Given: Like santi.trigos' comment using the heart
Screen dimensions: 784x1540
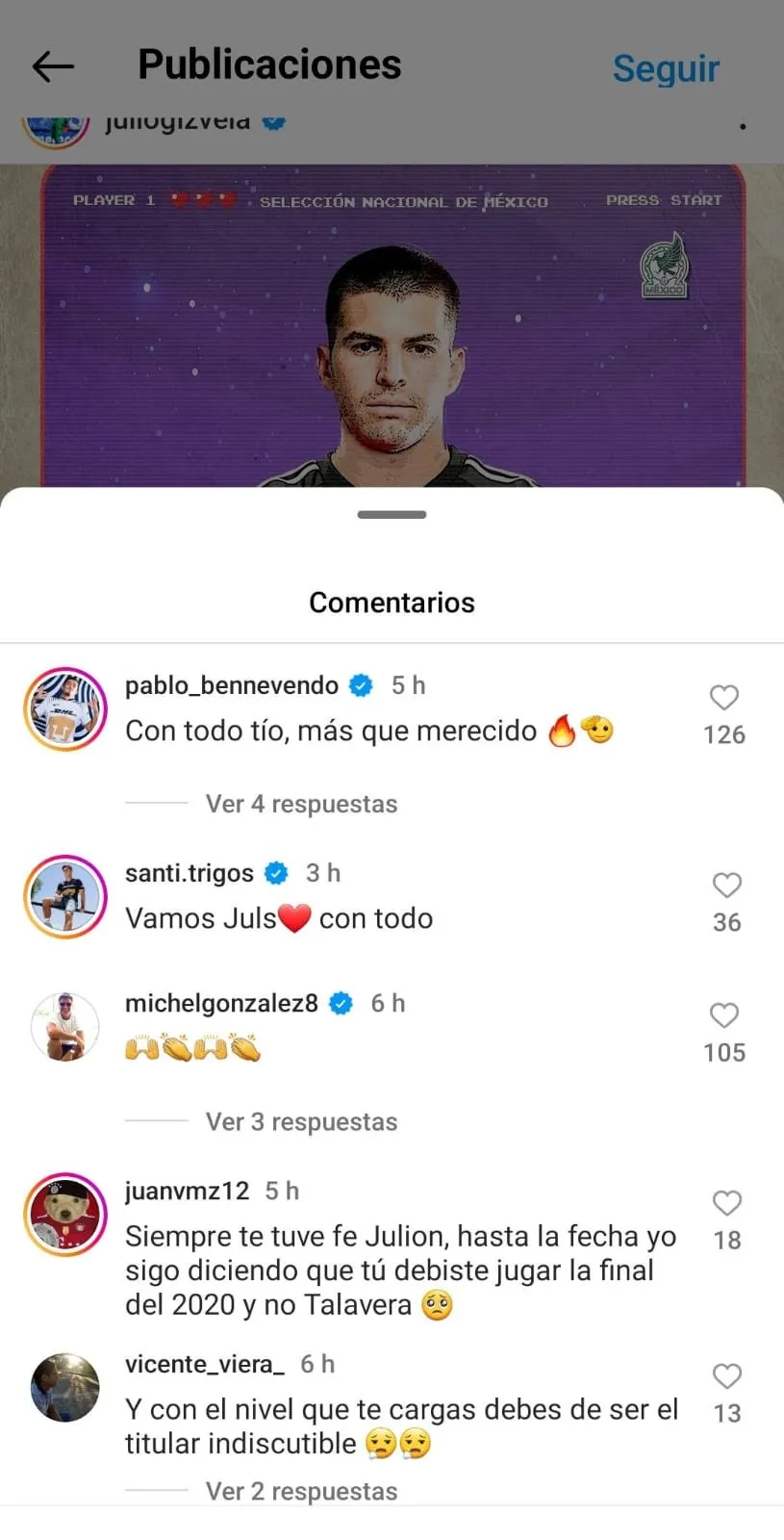Looking at the screenshot, I should (x=726, y=885).
